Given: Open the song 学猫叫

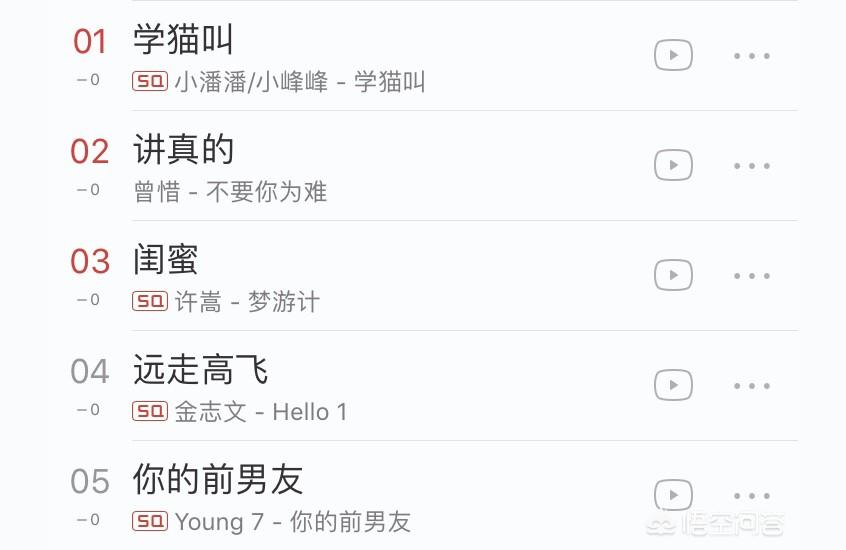Looking at the screenshot, I should click(184, 41).
